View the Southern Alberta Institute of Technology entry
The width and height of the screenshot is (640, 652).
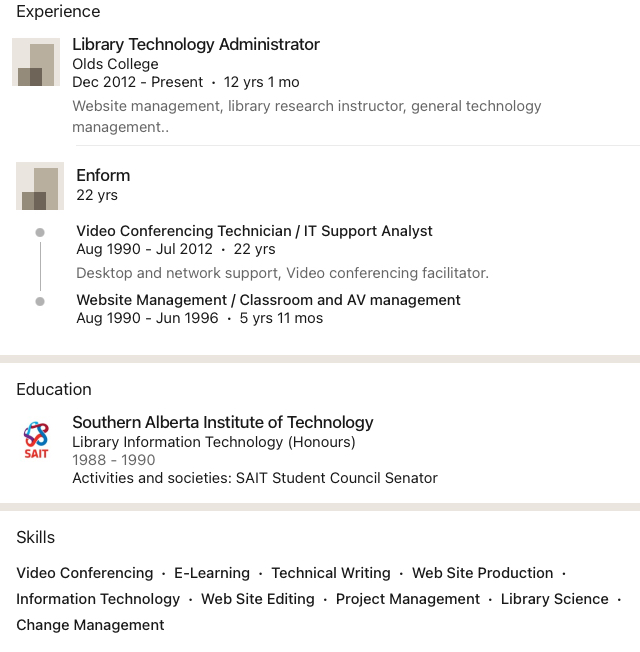tap(222, 423)
